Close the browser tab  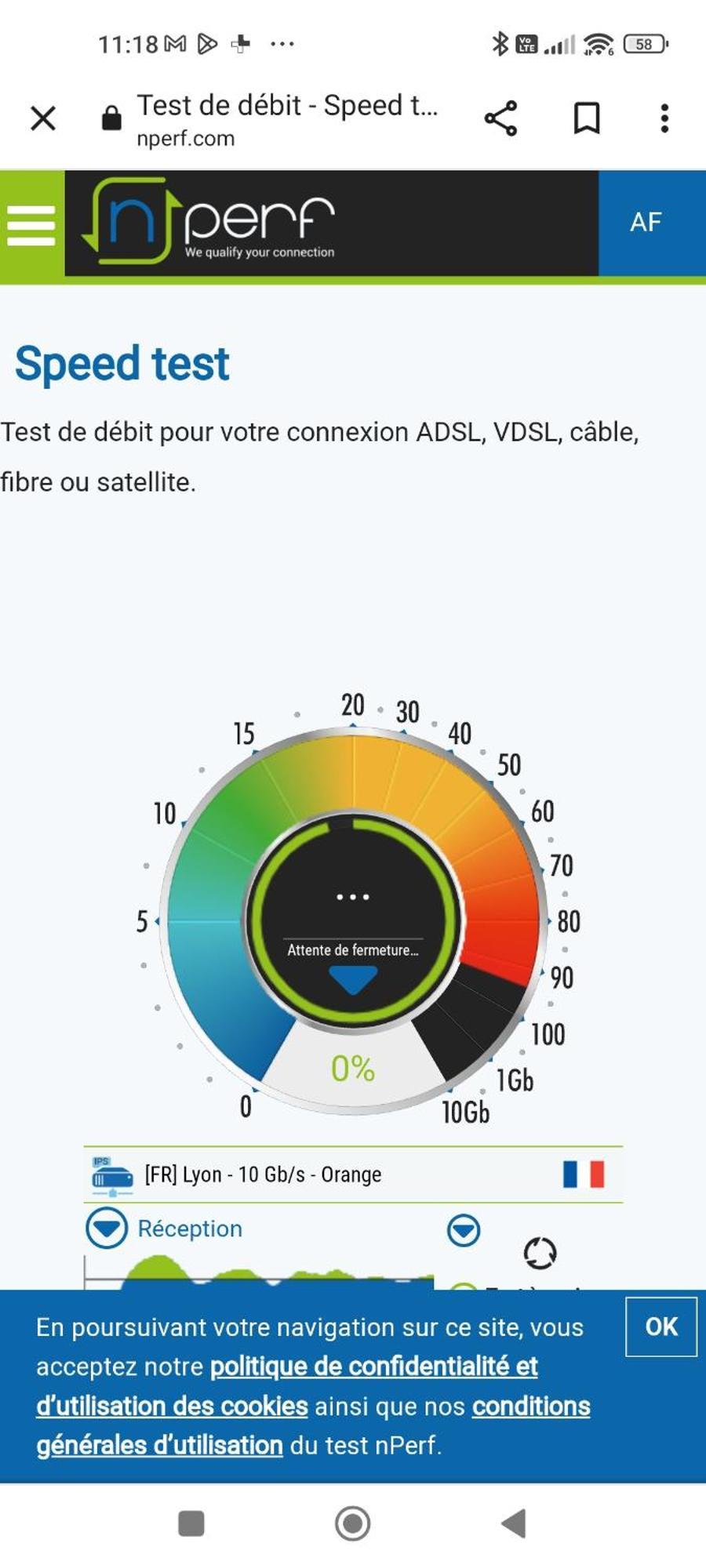pyautogui.click(x=43, y=118)
